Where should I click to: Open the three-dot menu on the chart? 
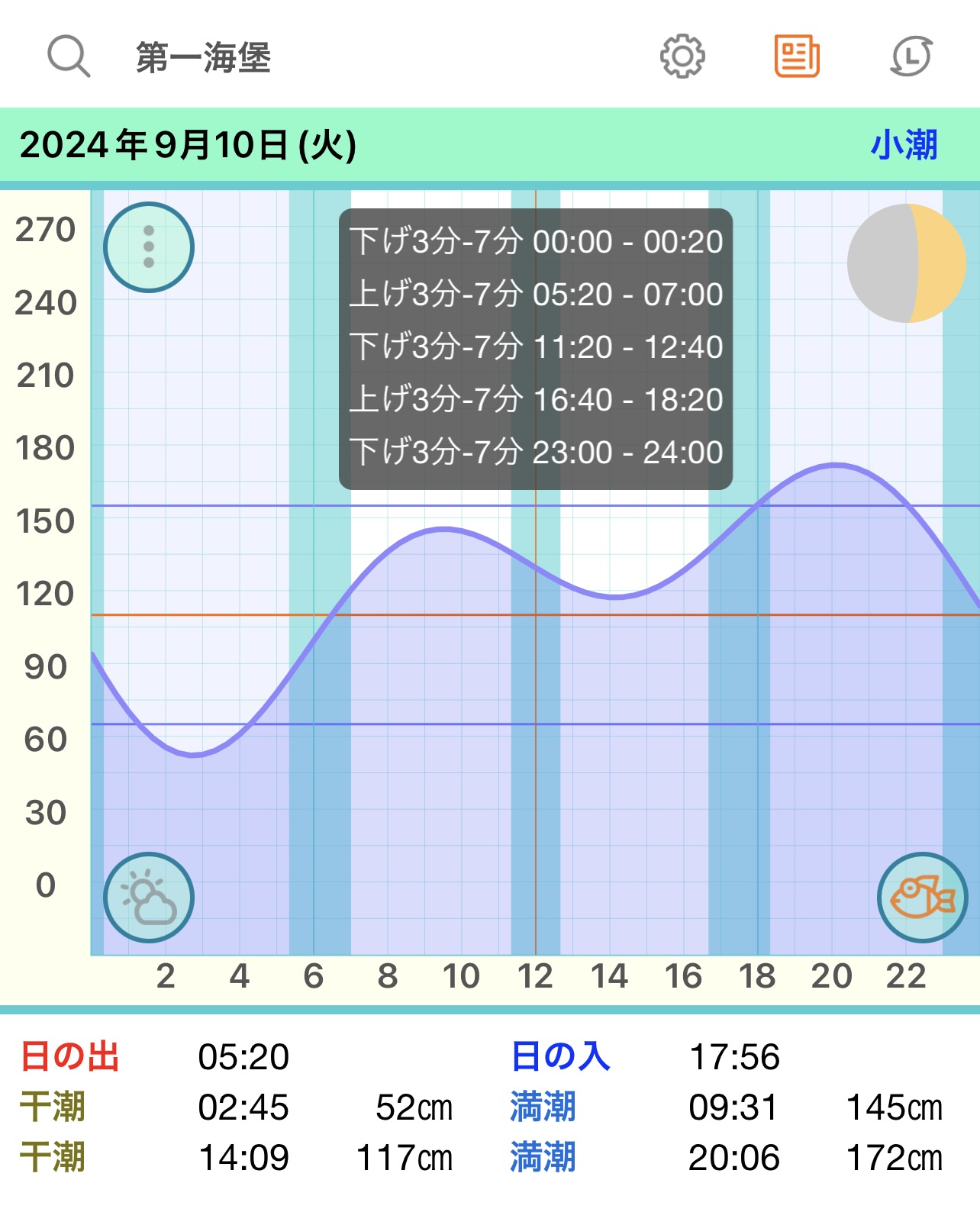(149, 247)
